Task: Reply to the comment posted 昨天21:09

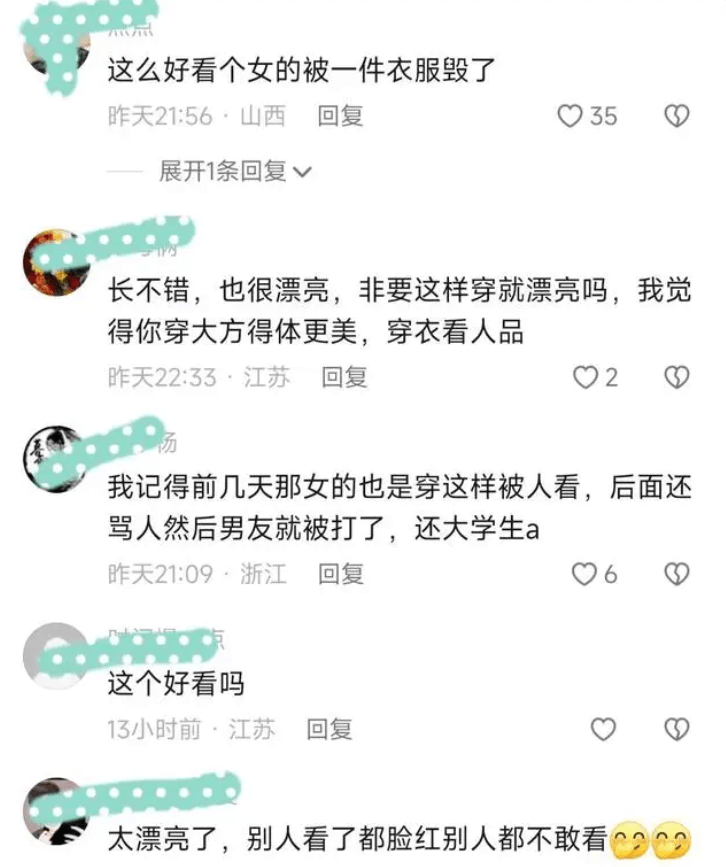Action: pos(341,574)
